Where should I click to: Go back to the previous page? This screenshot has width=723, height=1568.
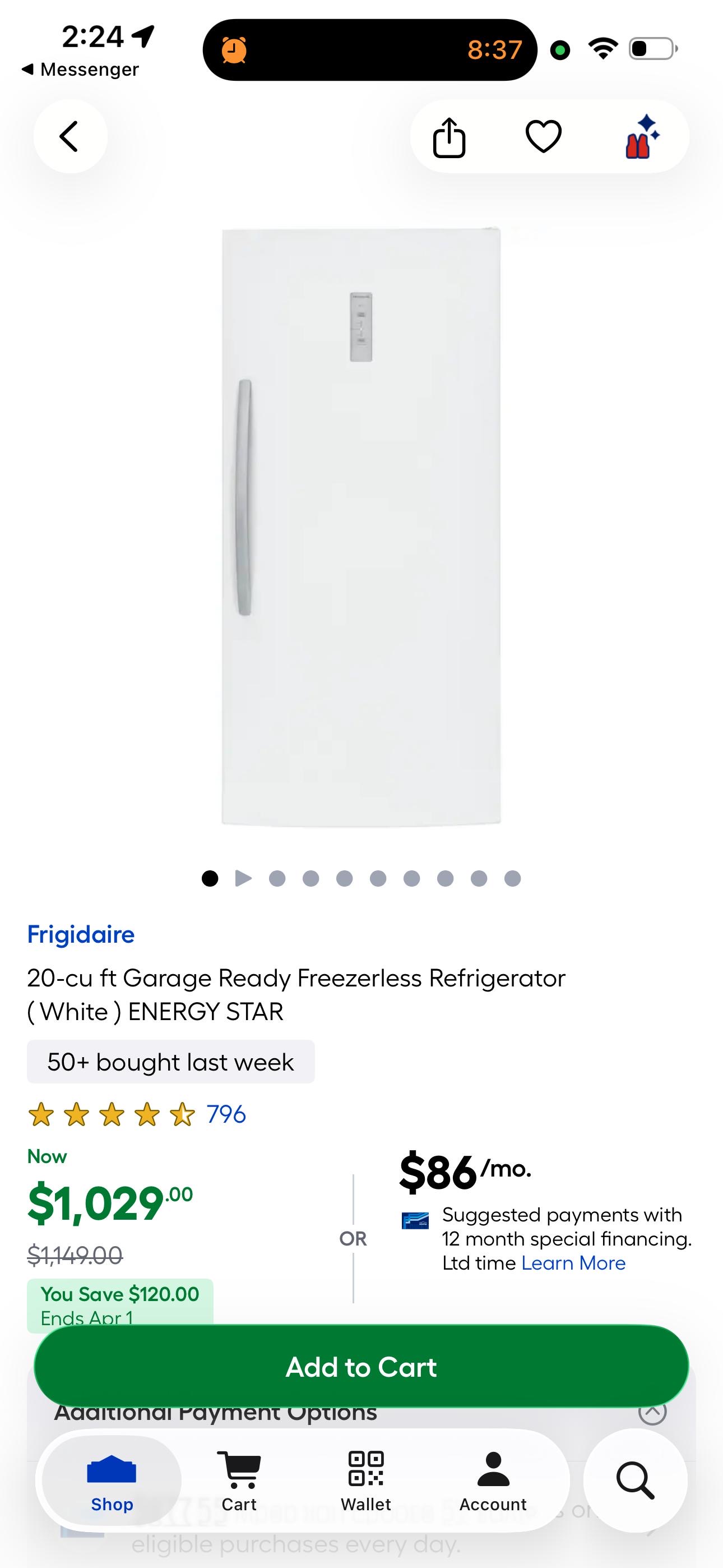click(x=70, y=136)
